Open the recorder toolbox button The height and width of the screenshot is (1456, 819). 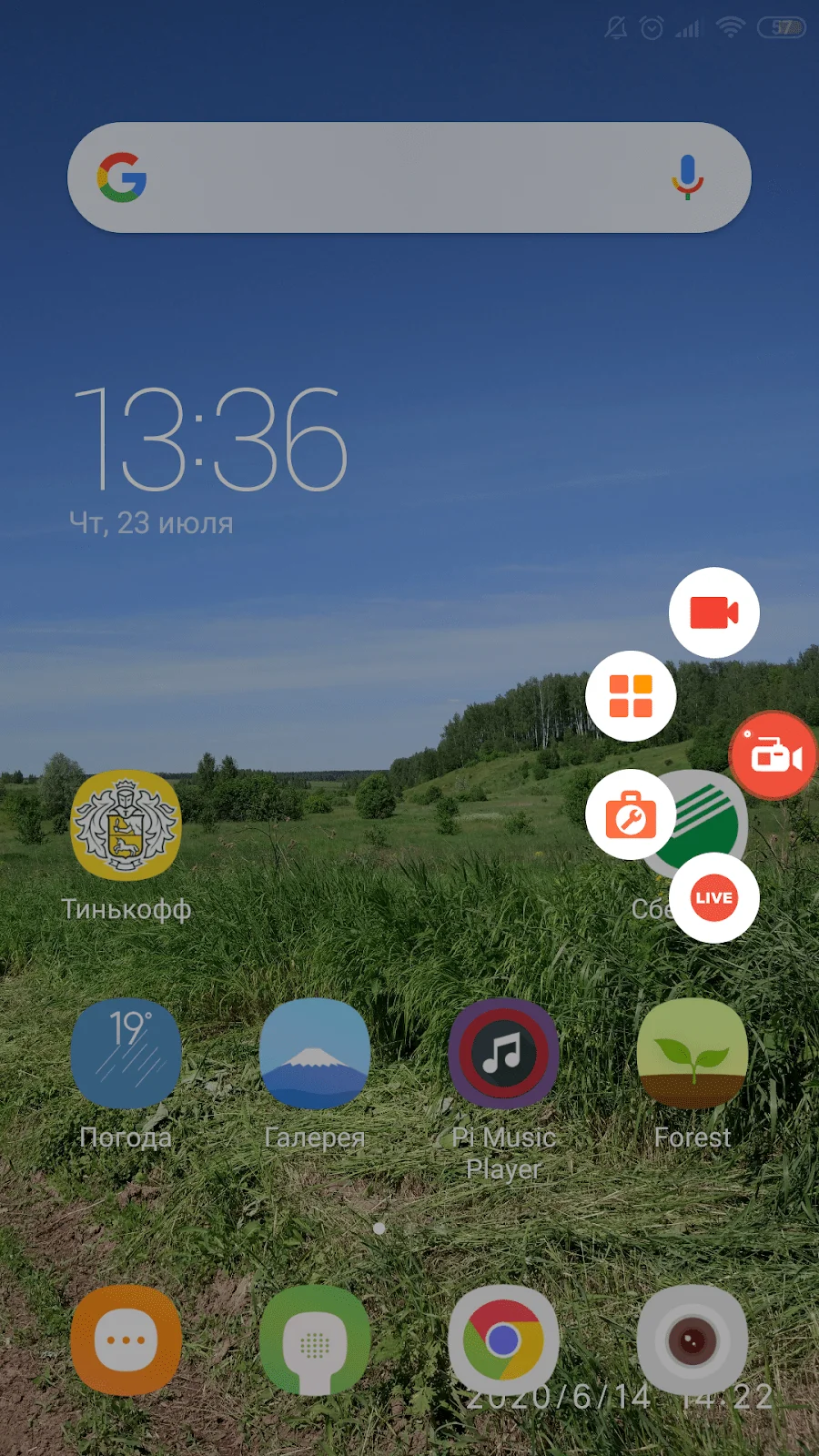click(x=631, y=814)
